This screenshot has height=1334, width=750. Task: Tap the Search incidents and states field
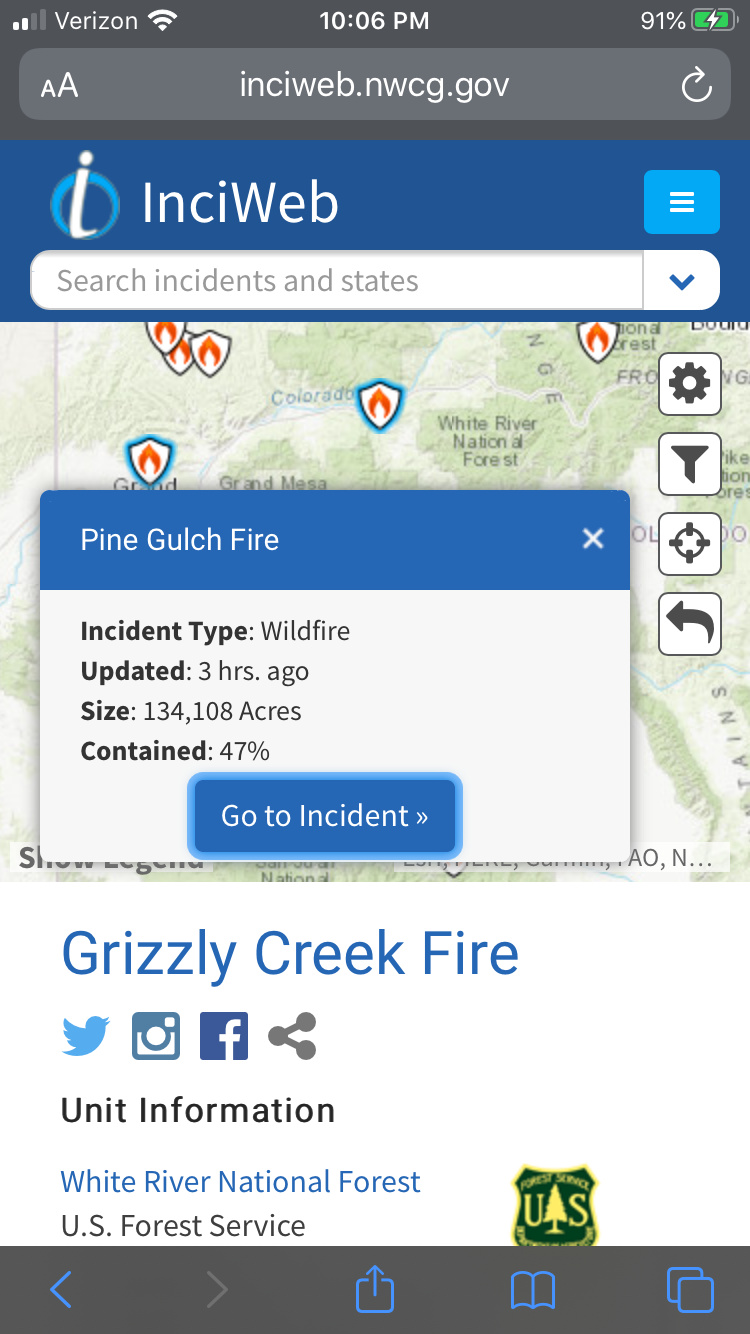pyautogui.click(x=336, y=281)
